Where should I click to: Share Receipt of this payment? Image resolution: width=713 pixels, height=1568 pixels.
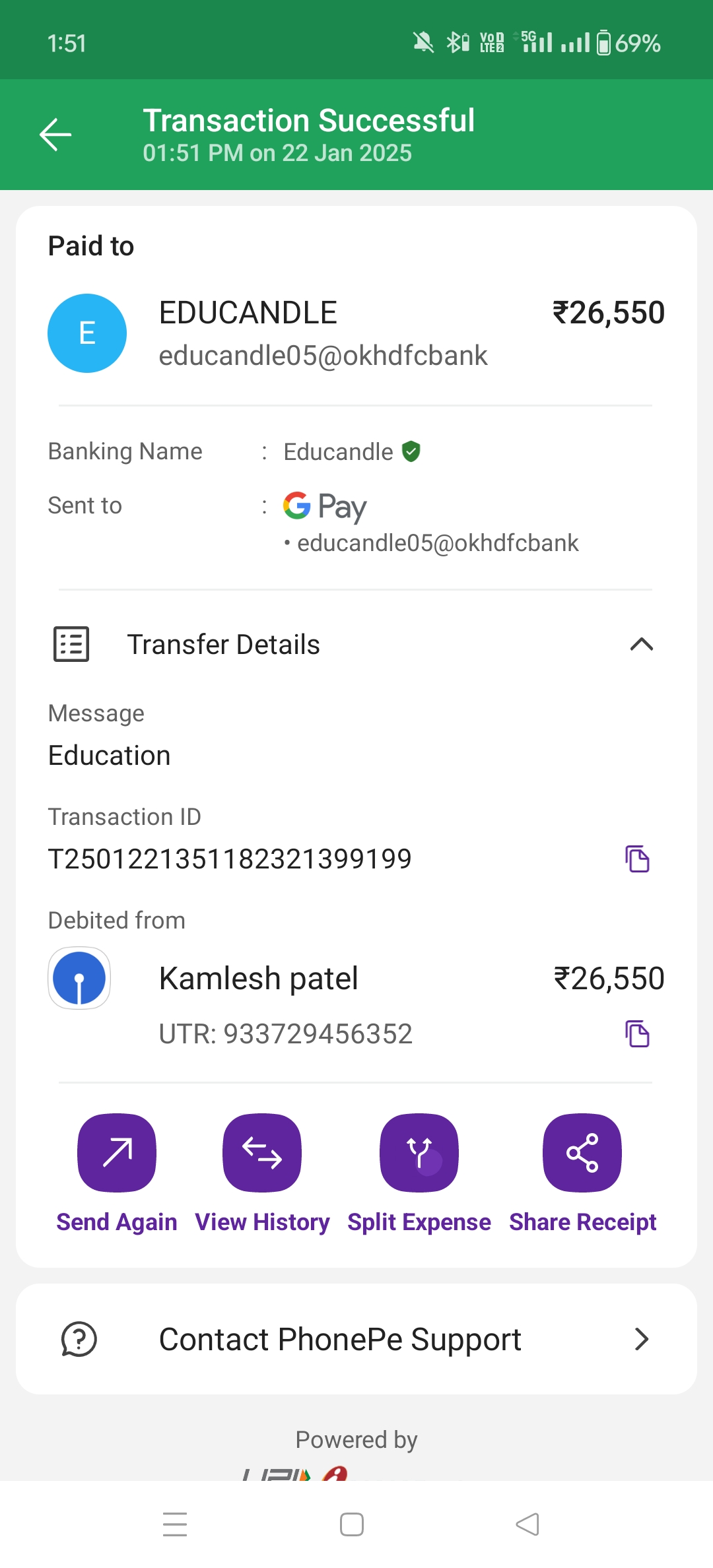coord(582,1153)
